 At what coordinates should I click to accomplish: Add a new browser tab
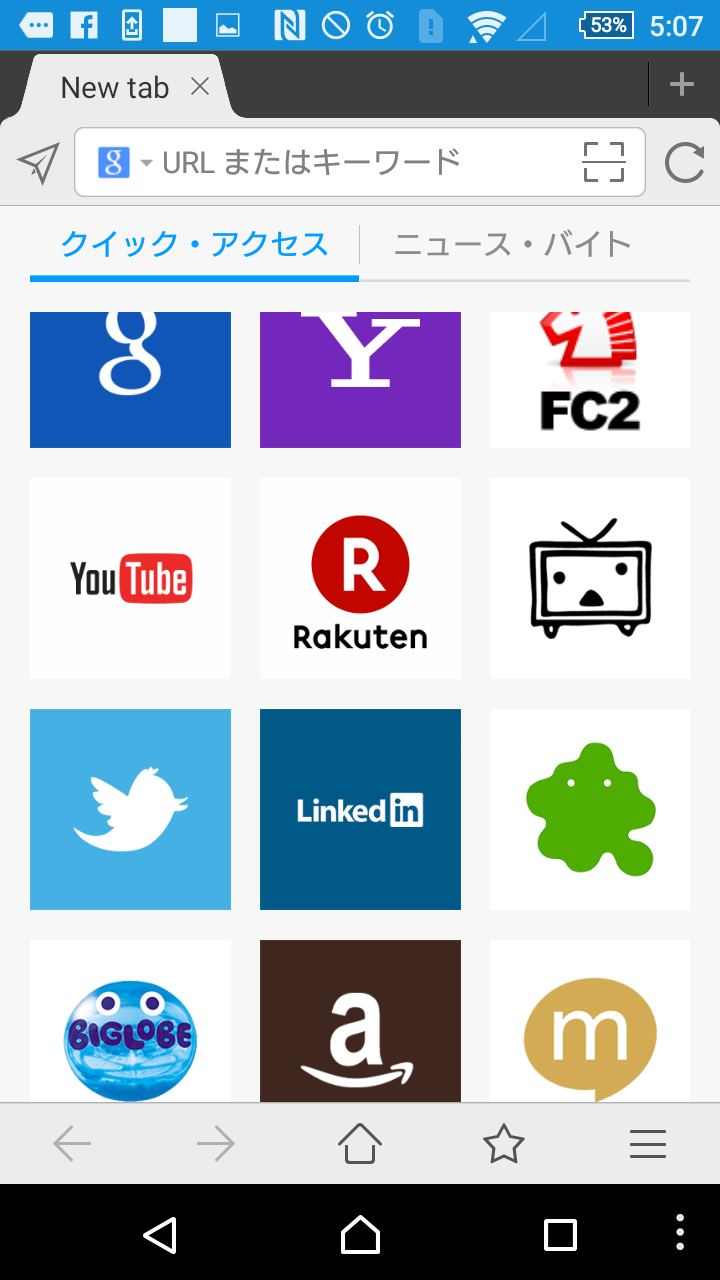(682, 85)
